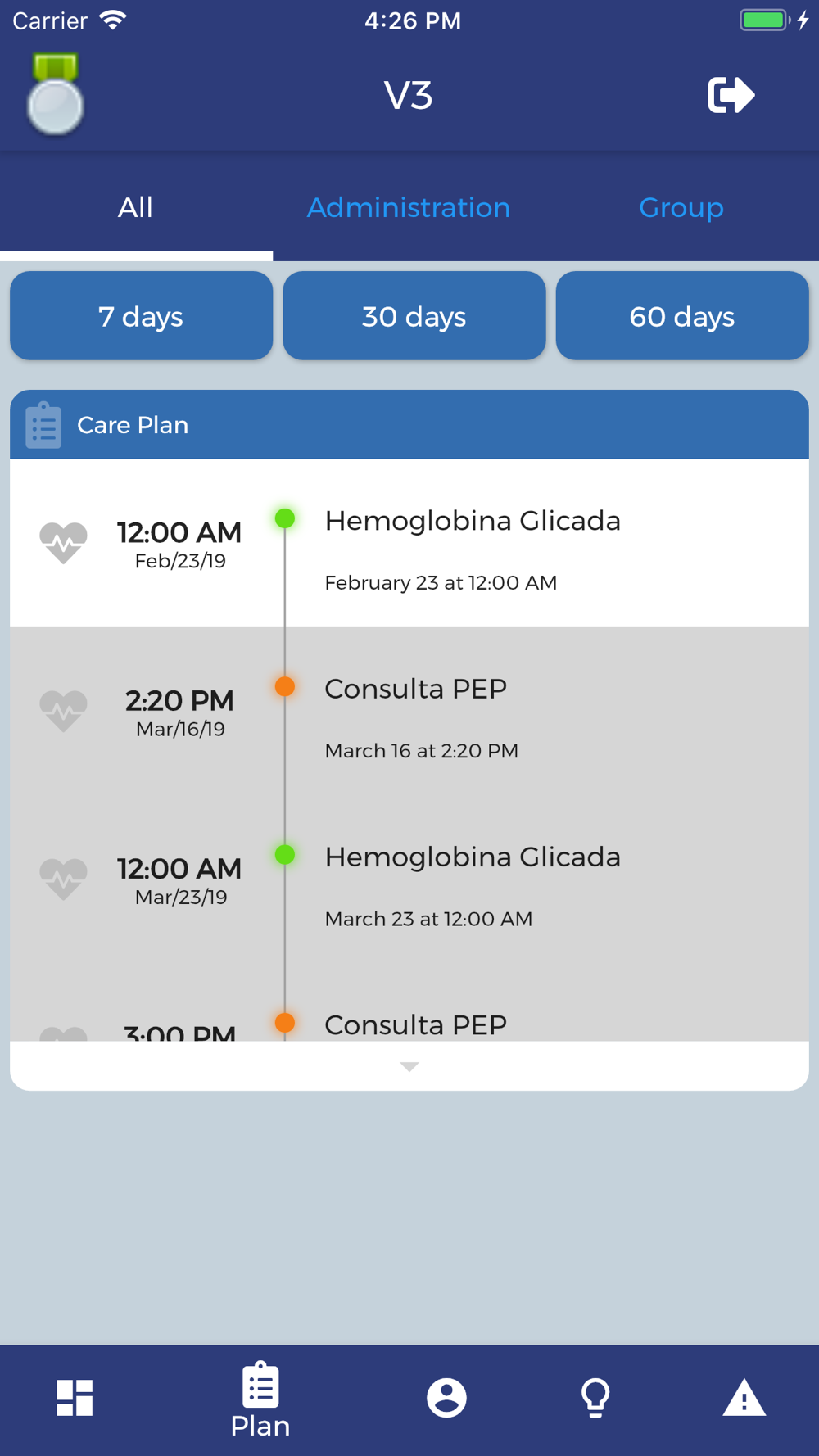Open the warning alerts tab

tap(744, 1398)
